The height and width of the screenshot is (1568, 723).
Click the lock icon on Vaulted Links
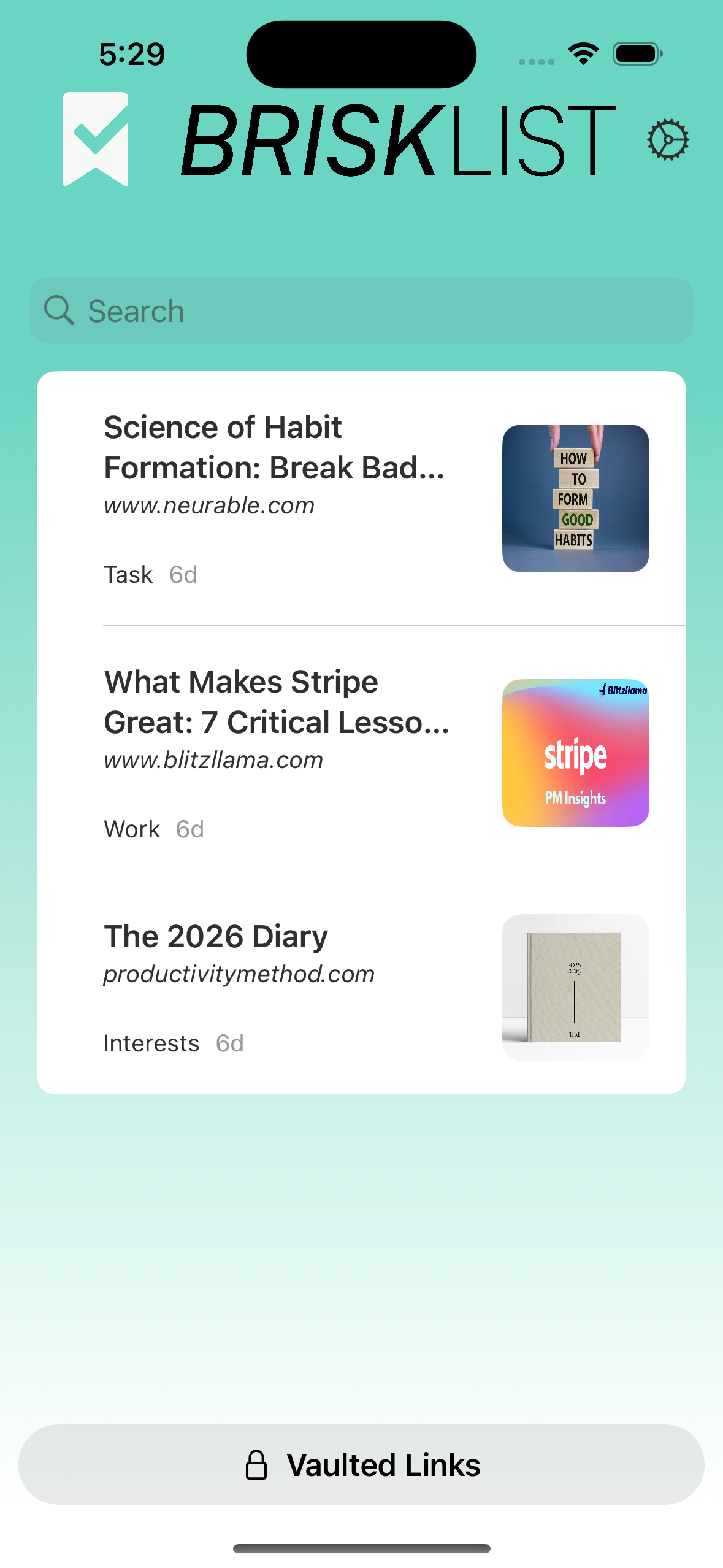click(x=258, y=1464)
